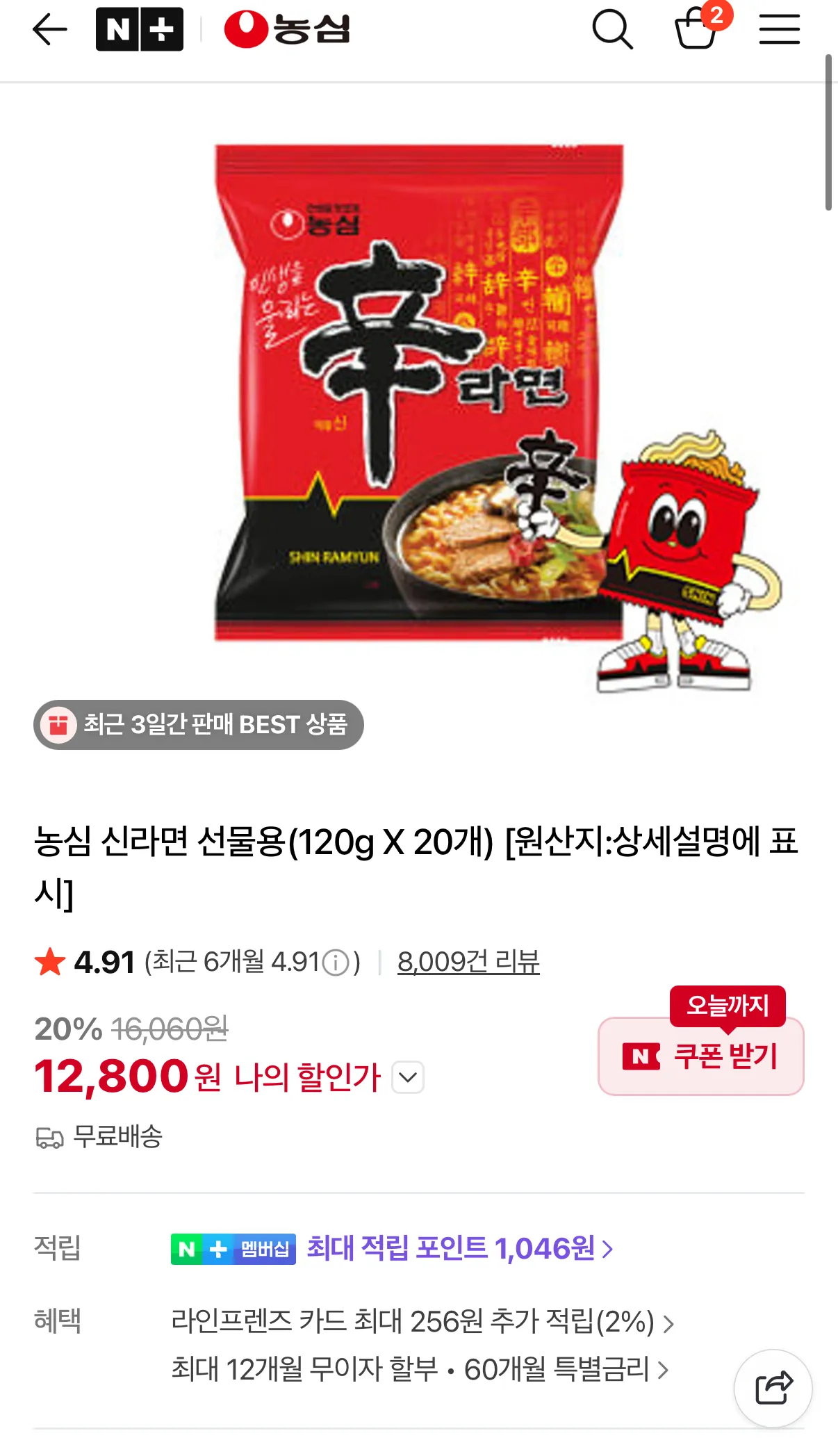Open the 8,009건 리뷰 link
The height and width of the screenshot is (1456, 838).
468,963
